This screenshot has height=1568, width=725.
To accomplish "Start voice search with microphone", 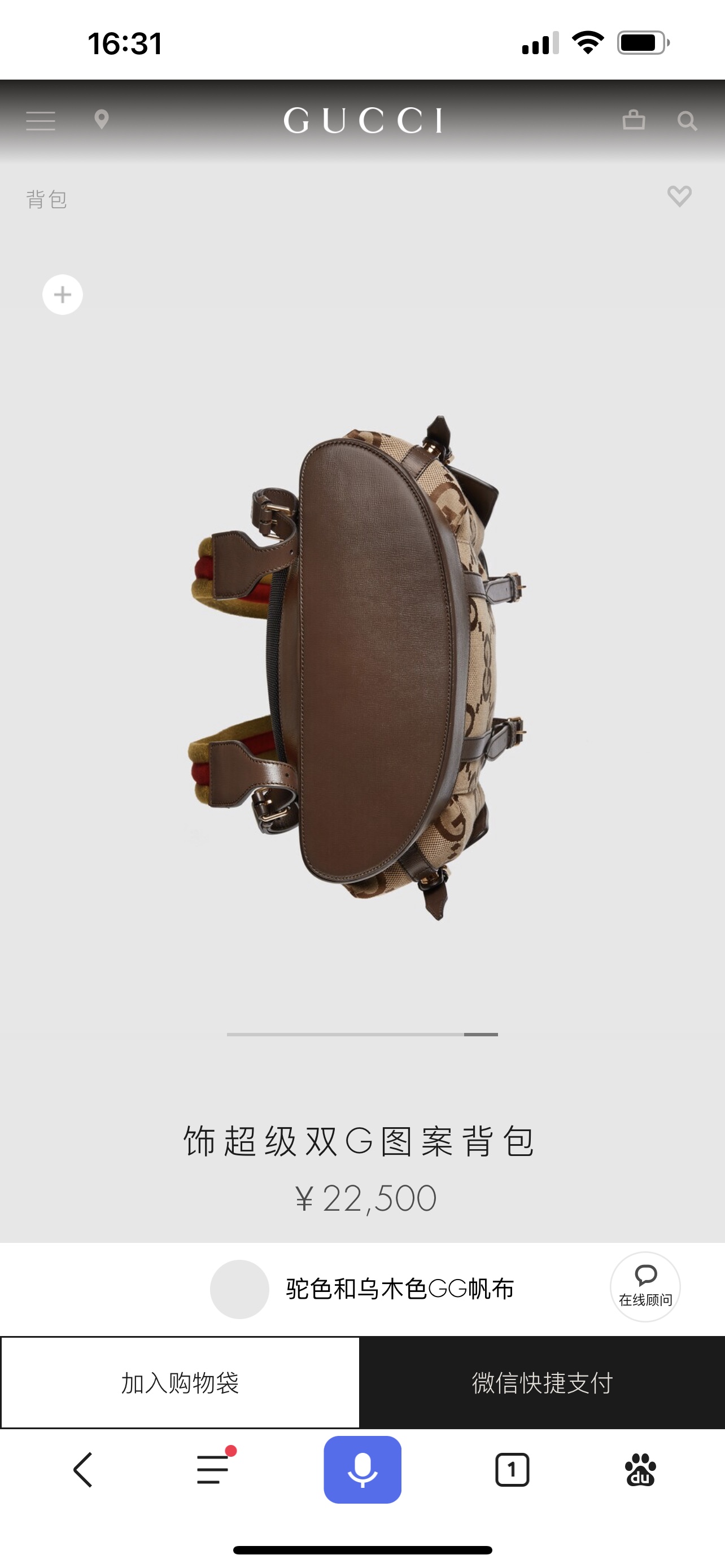I will 362,1469.
